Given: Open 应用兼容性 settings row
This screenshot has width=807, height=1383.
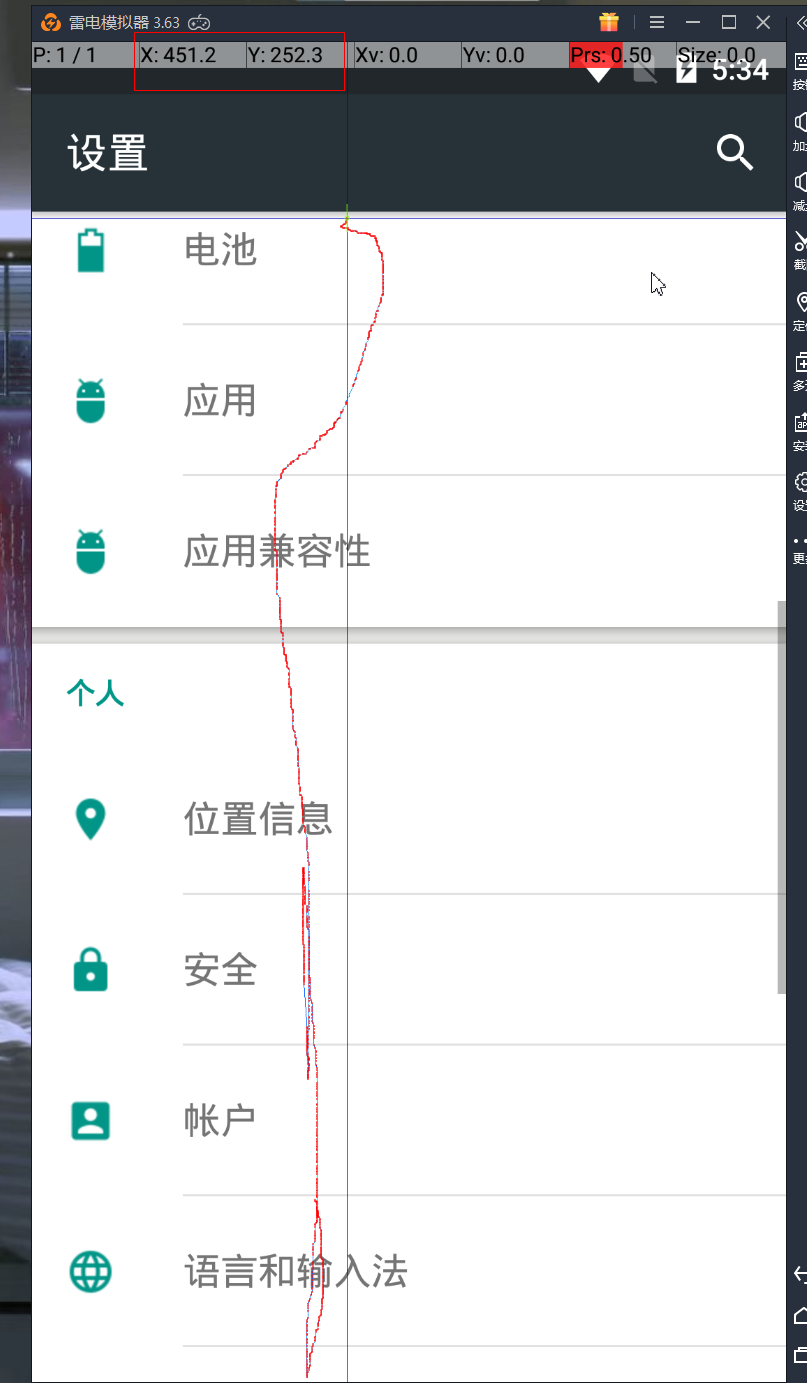Looking at the screenshot, I should click(277, 551).
